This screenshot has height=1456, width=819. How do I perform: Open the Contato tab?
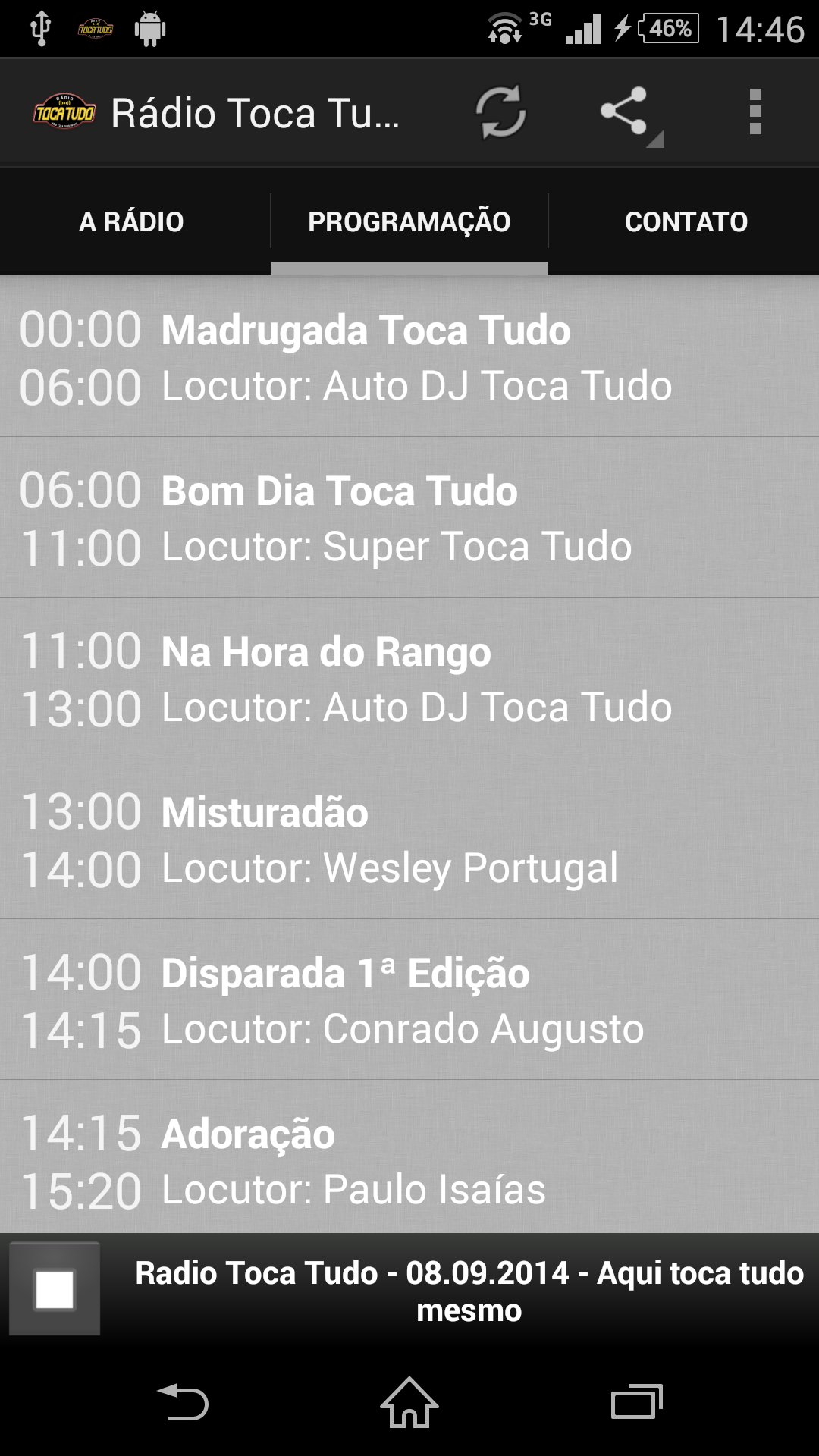(686, 221)
